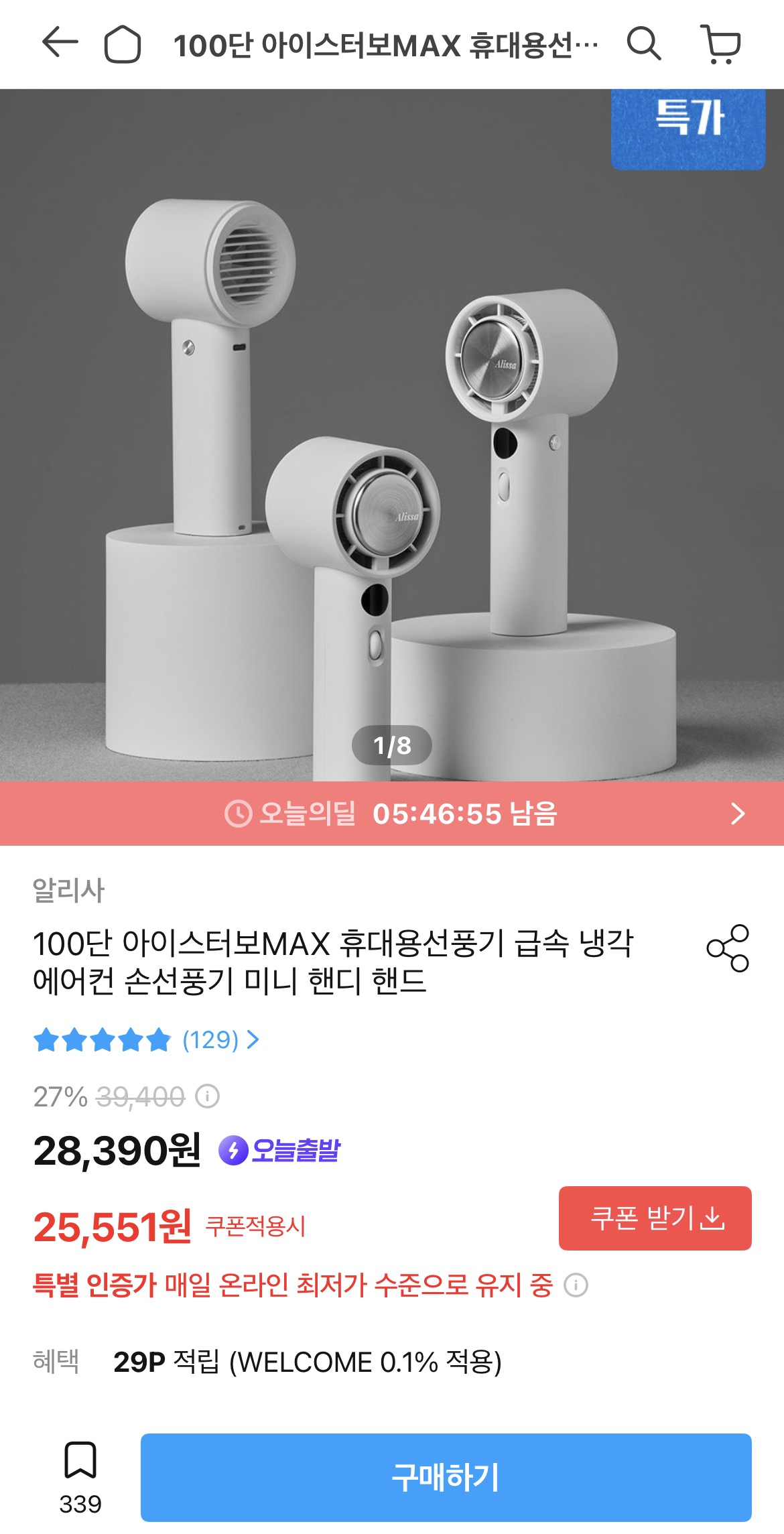Go back to the previous page
This screenshot has height=1534, width=784.
click(60, 44)
